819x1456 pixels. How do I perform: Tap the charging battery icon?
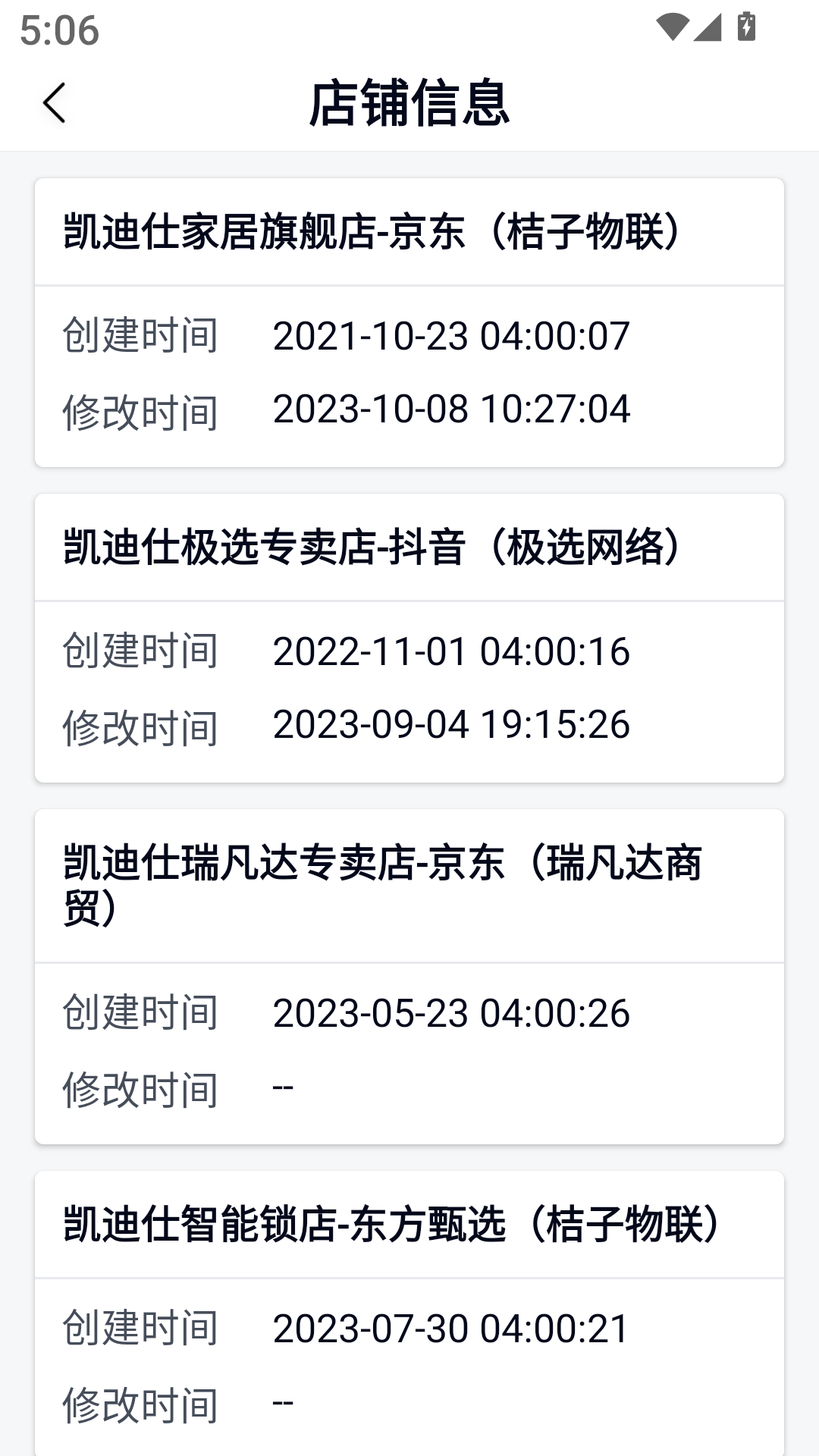(x=747, y=25)
